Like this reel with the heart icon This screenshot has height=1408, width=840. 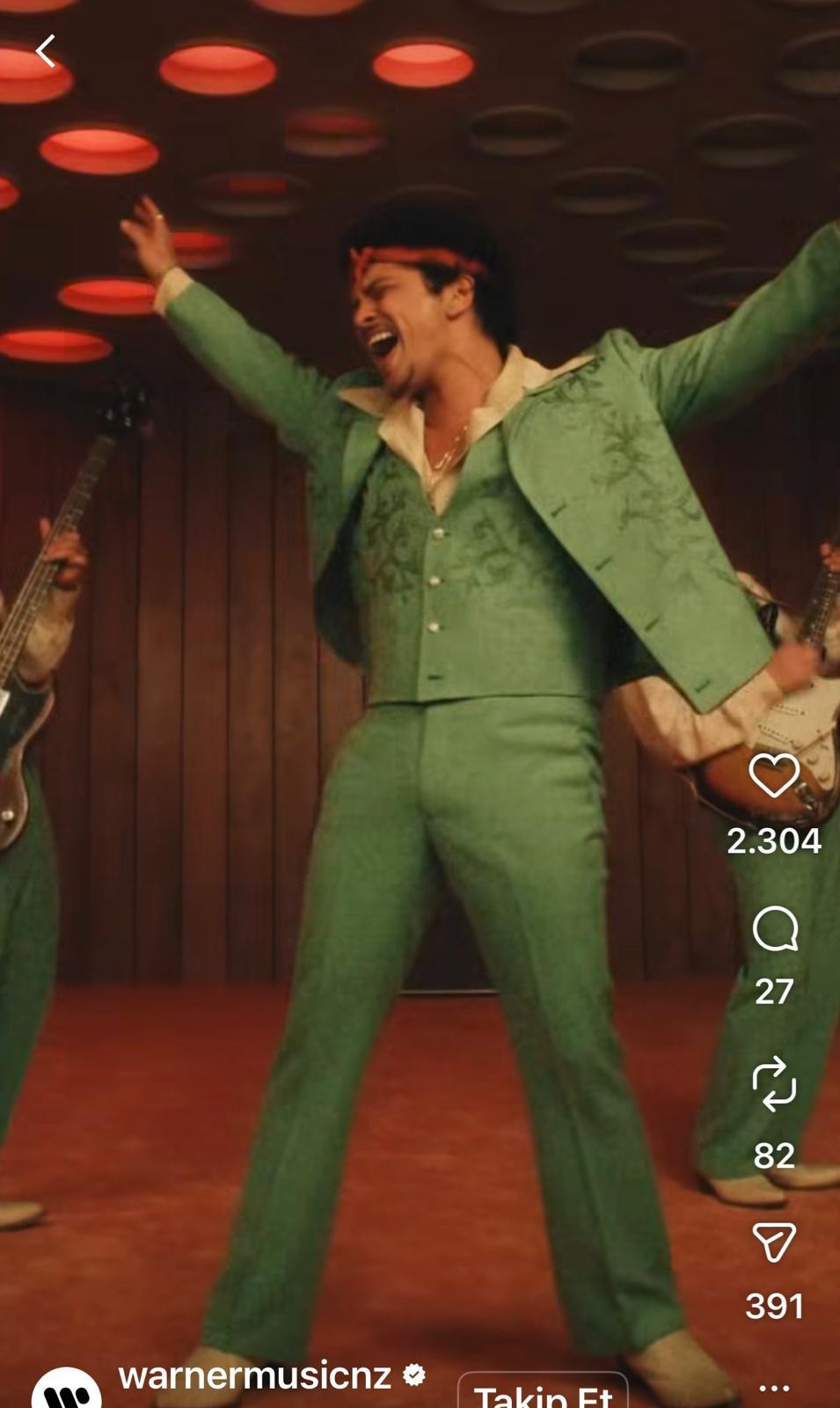pos(774,776)
